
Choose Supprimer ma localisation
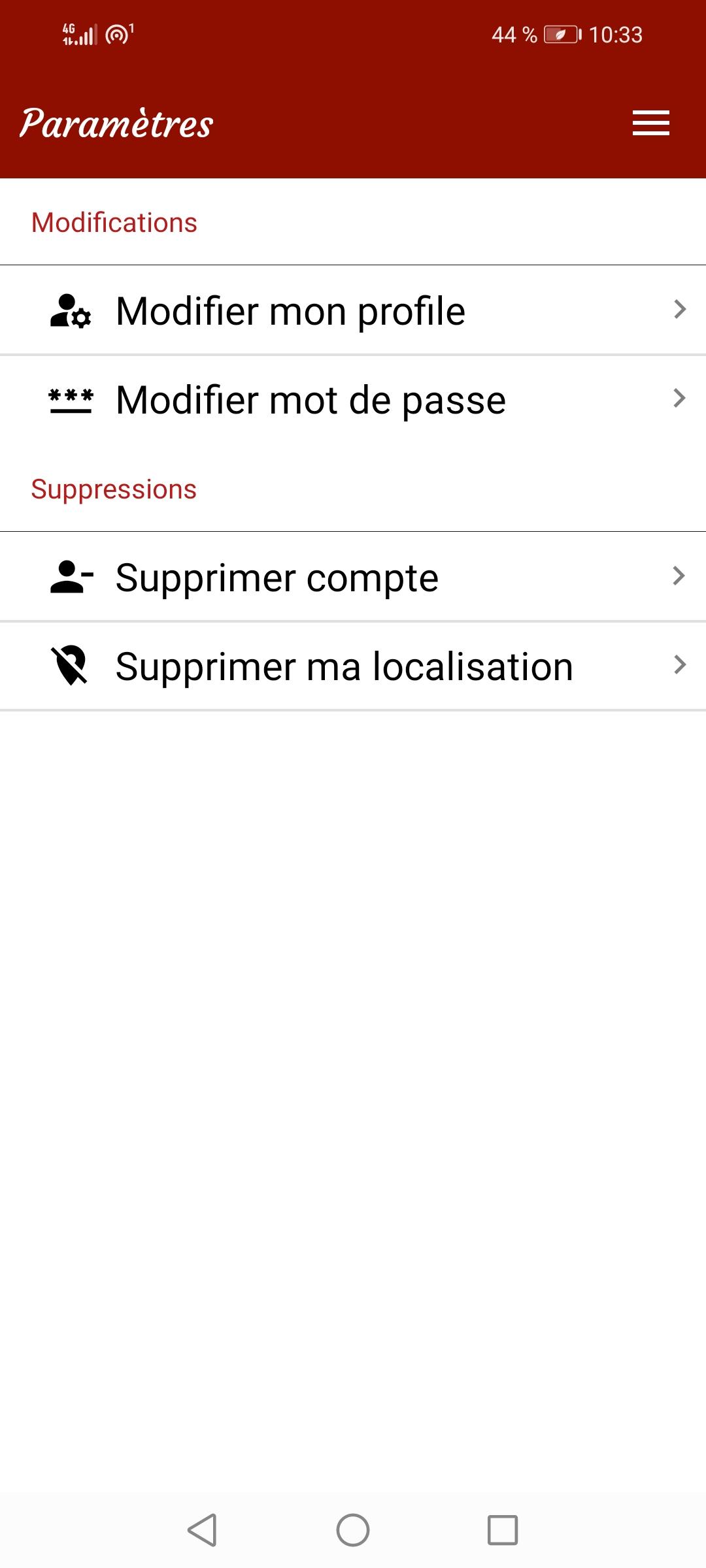(x=353, y=666)
